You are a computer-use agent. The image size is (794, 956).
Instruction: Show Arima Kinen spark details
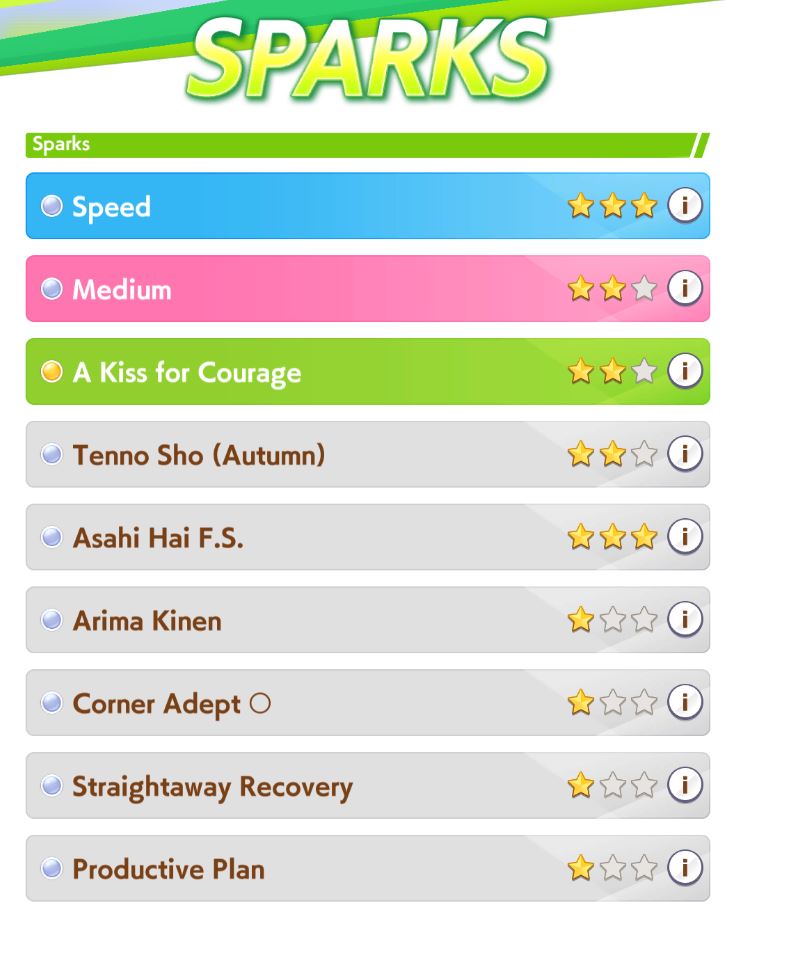point(685,620)
